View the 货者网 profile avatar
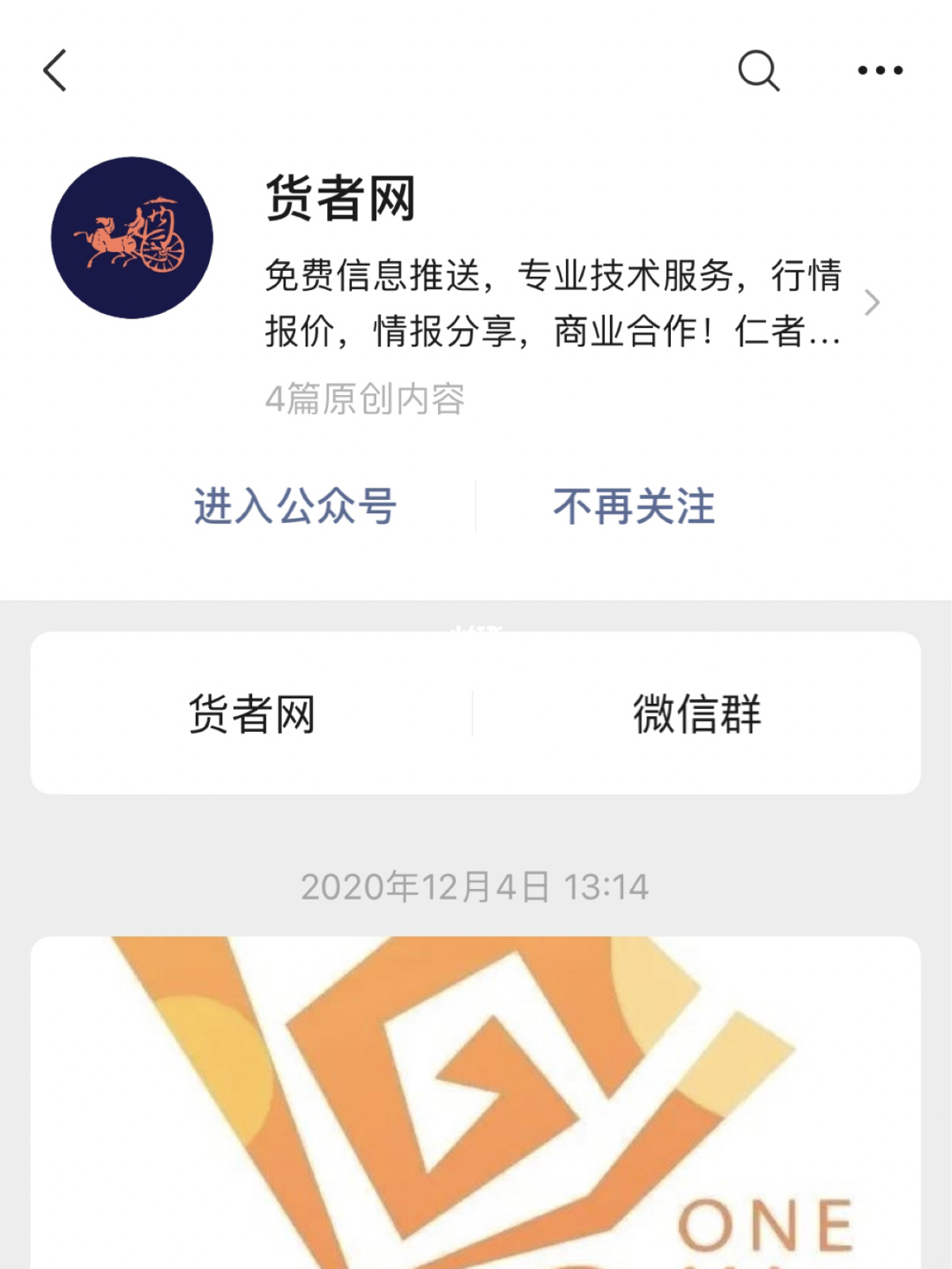This screenshot has width=952, height=1269. (132, 238)
